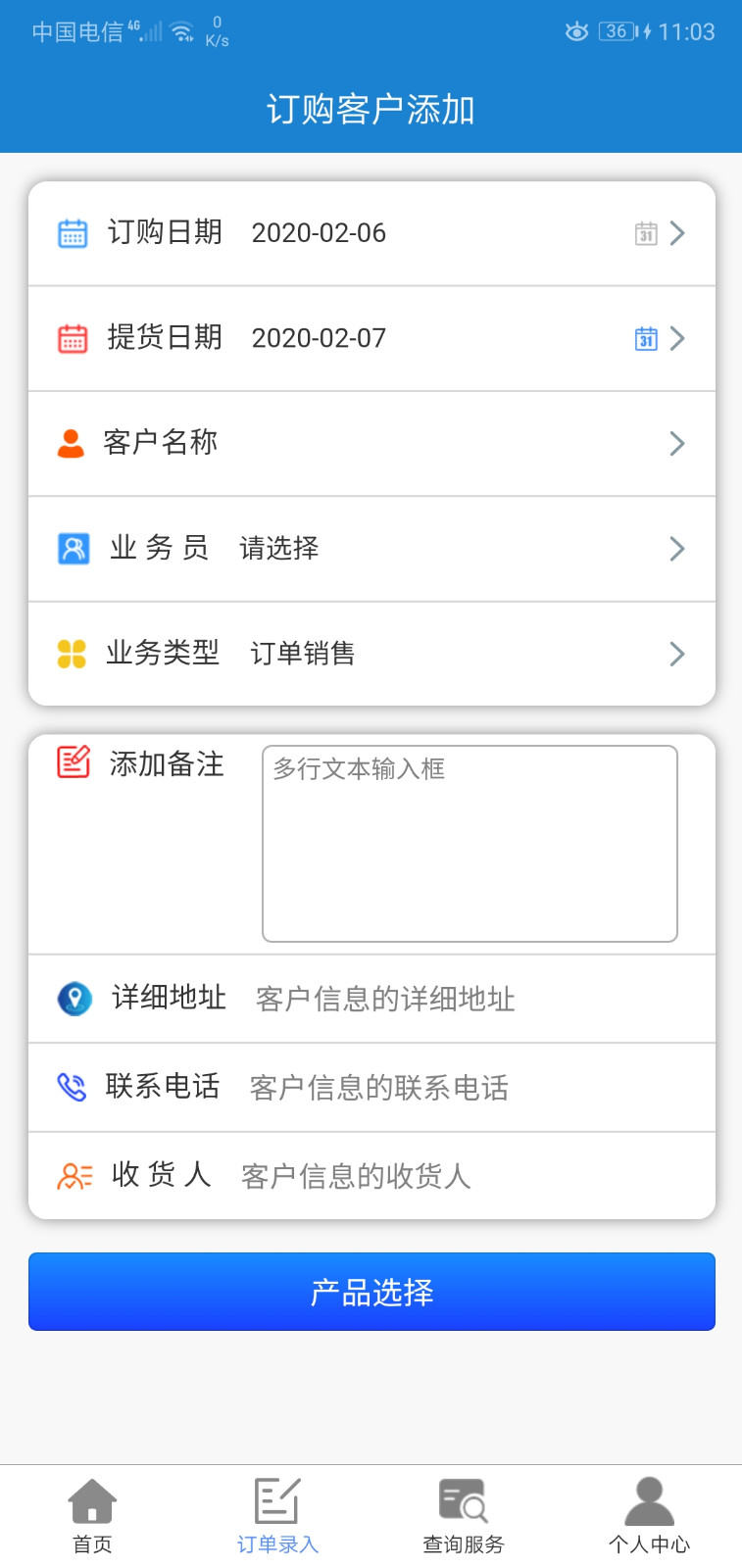Focus the 添加备注 multiline text box
The width and height of the screenshot is (742, 1568).
(x=470, y=843)
